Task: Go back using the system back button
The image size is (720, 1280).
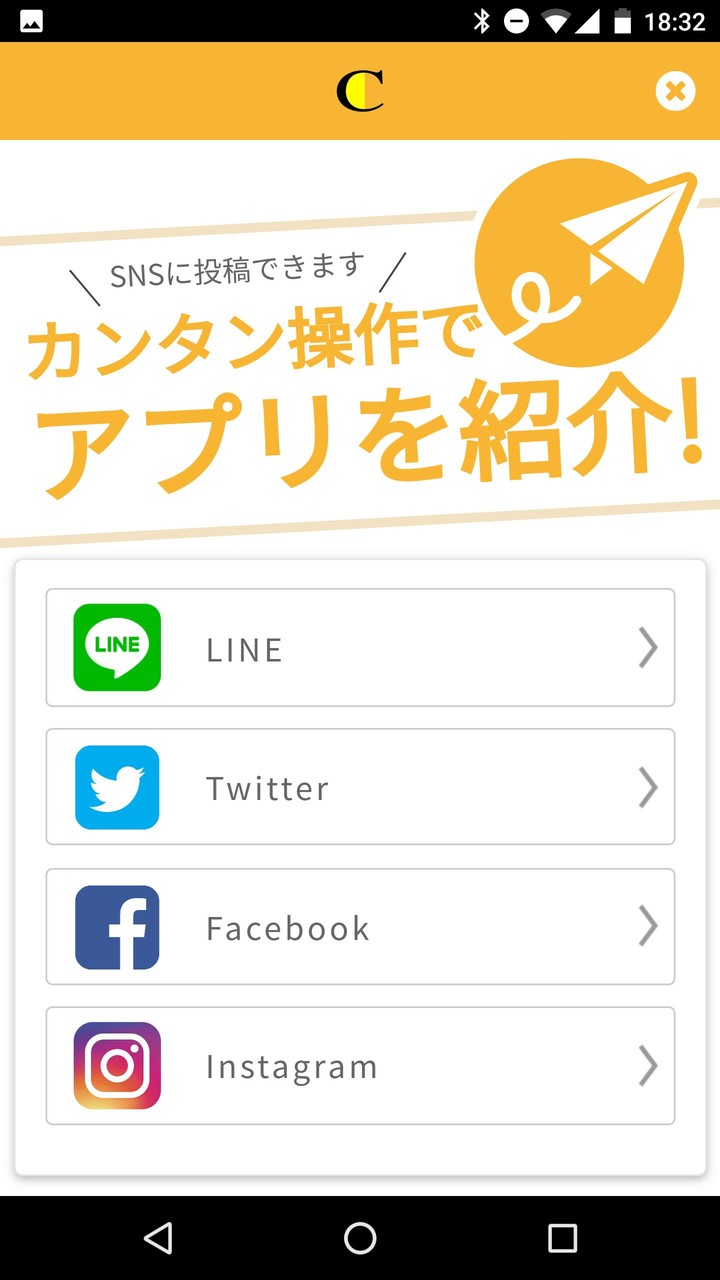Action: tap(158, 1238)
